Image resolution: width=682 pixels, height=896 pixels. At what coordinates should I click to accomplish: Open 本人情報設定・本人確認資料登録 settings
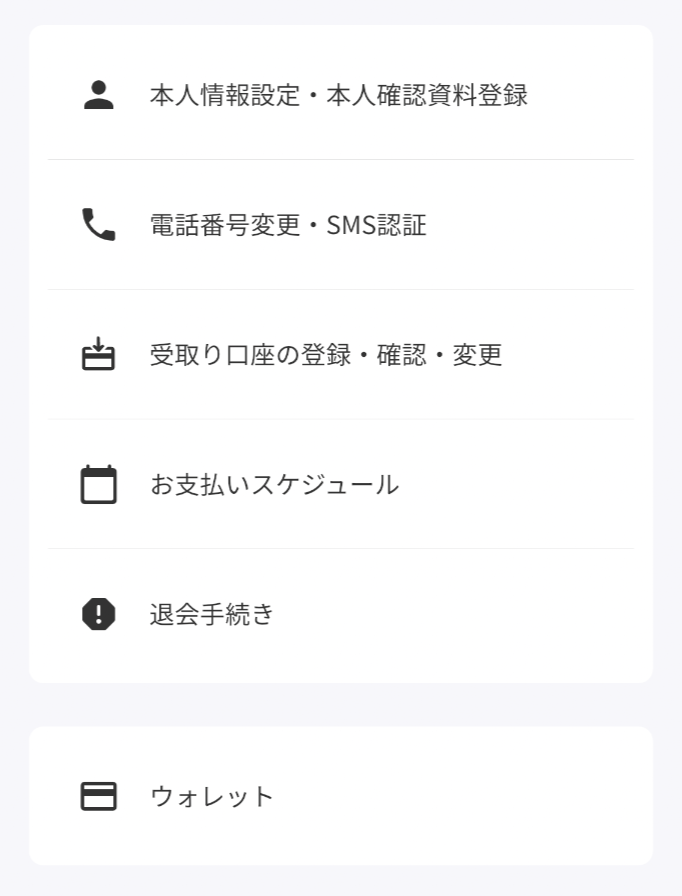click(338, 95)
